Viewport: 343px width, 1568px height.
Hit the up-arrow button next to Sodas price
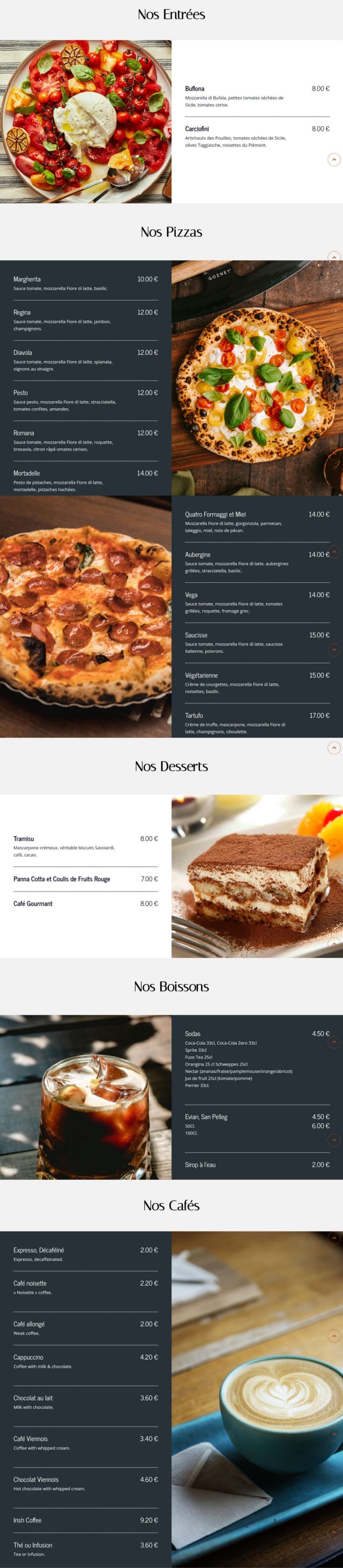pos(334,1042)
